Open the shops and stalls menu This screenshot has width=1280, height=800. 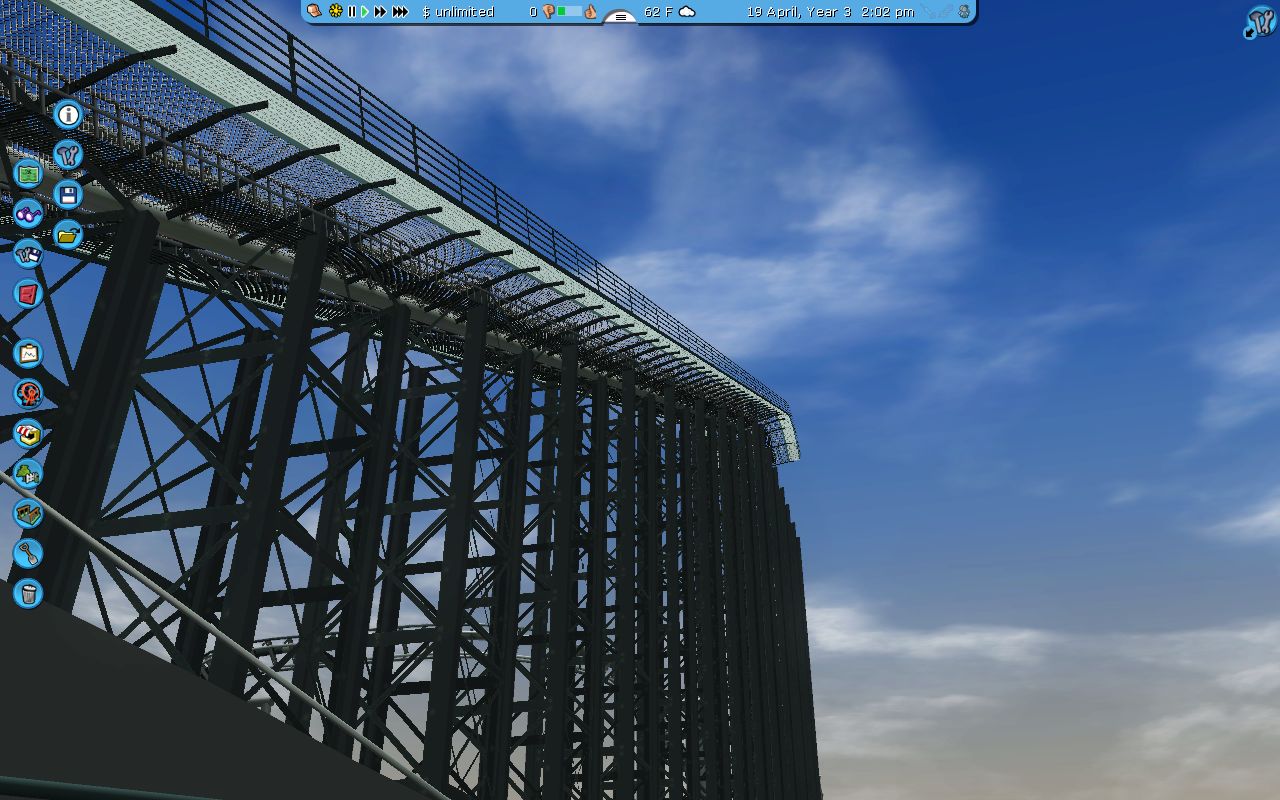pos(28,433)
